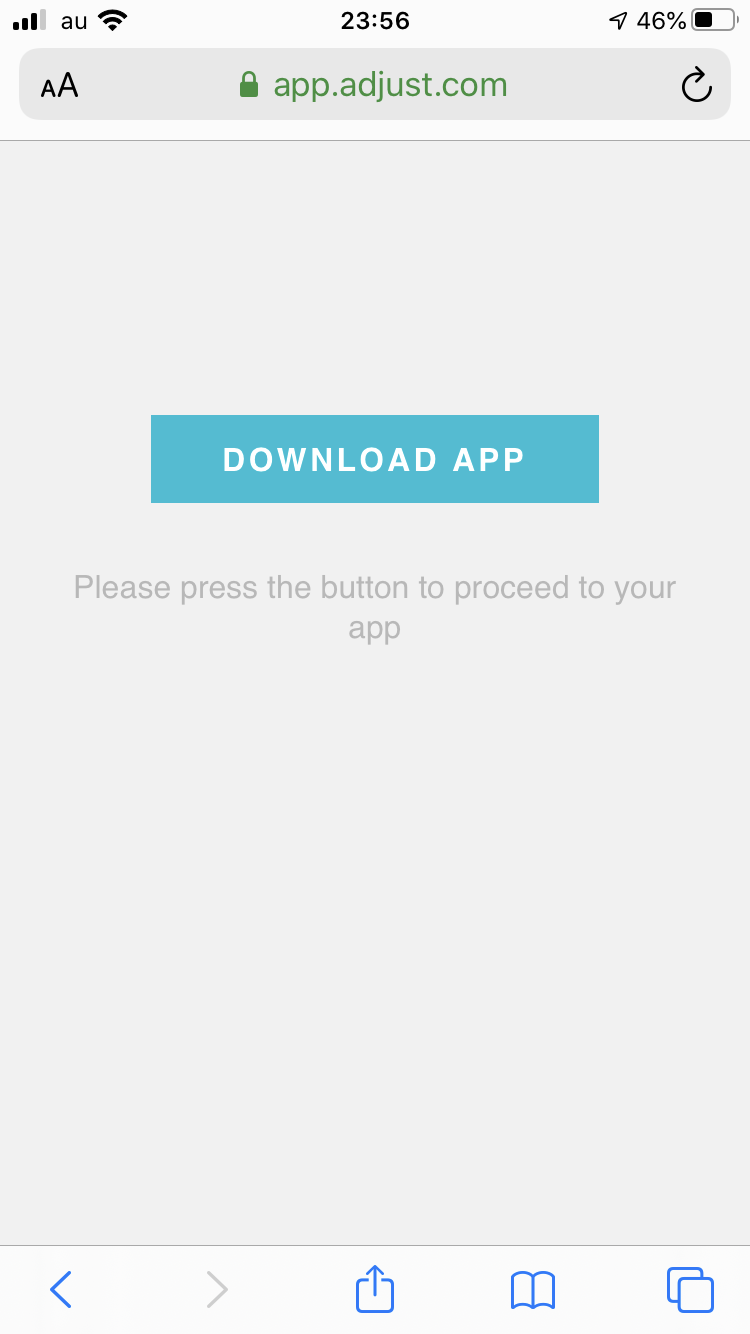This screenshot has height=1334, width=750.
Task: Open the AA text size menu
Action: (x=59, y=86)
